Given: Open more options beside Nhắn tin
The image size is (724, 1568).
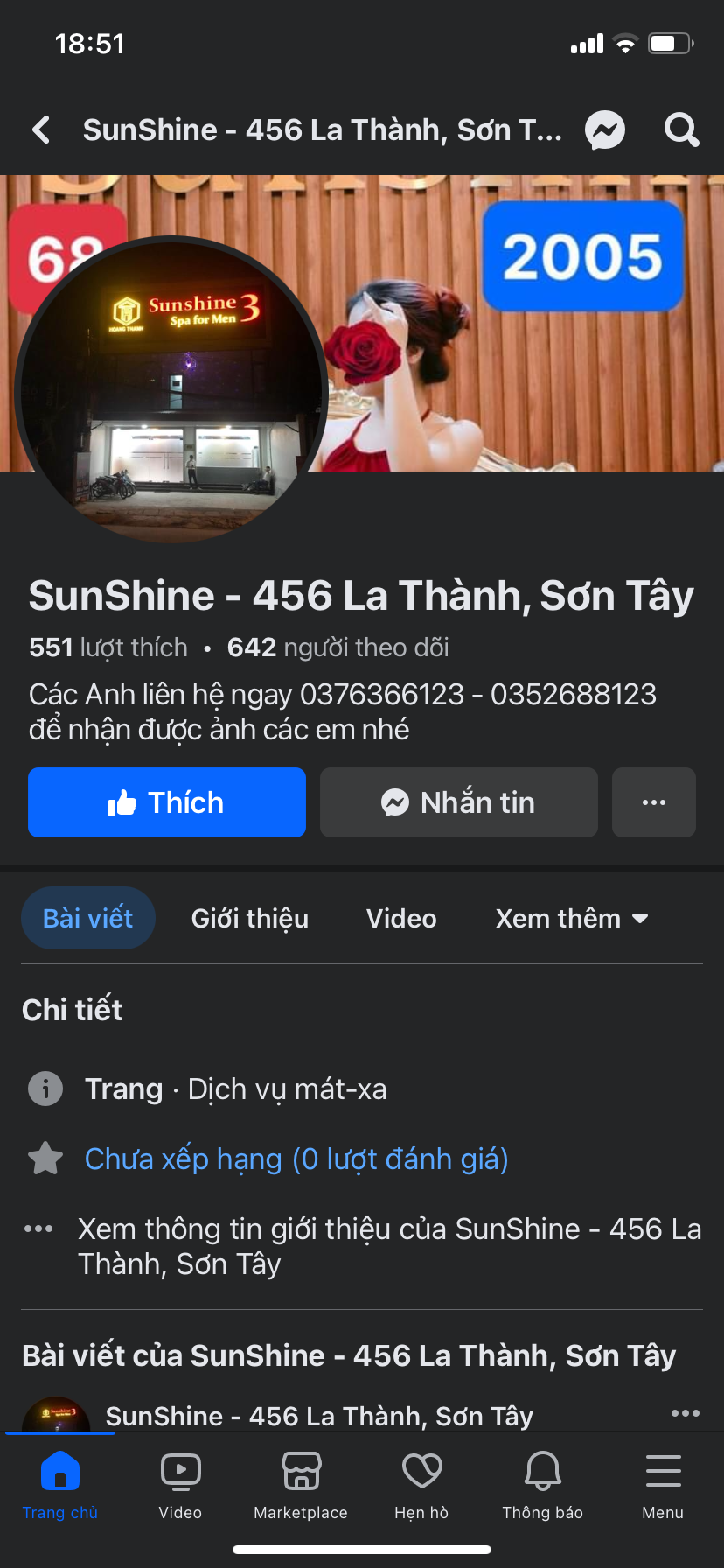Looking at the screenshot, I should [653, 802].
